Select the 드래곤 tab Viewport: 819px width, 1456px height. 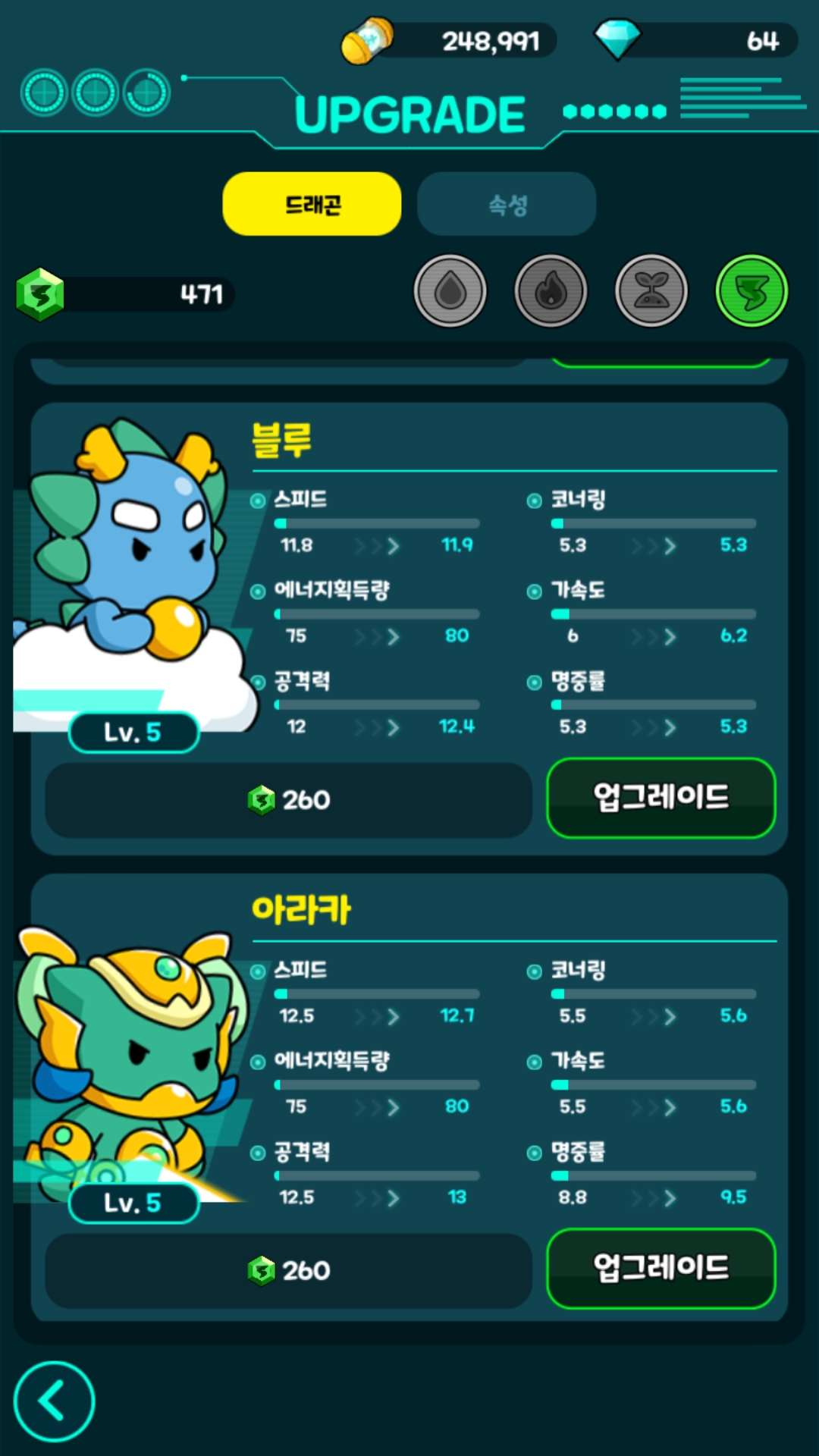(x=312, y=204)
